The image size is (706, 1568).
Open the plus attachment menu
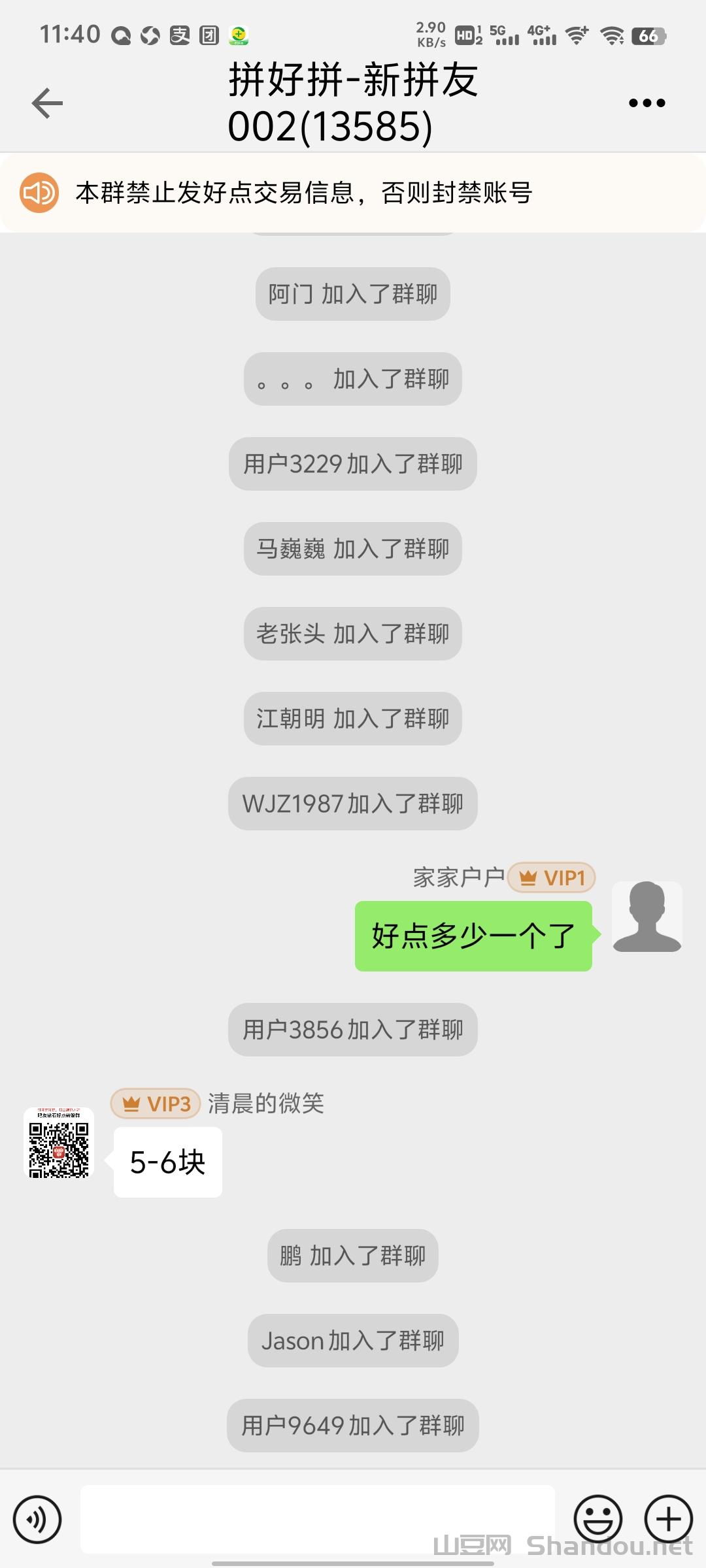click(668, 1519)
